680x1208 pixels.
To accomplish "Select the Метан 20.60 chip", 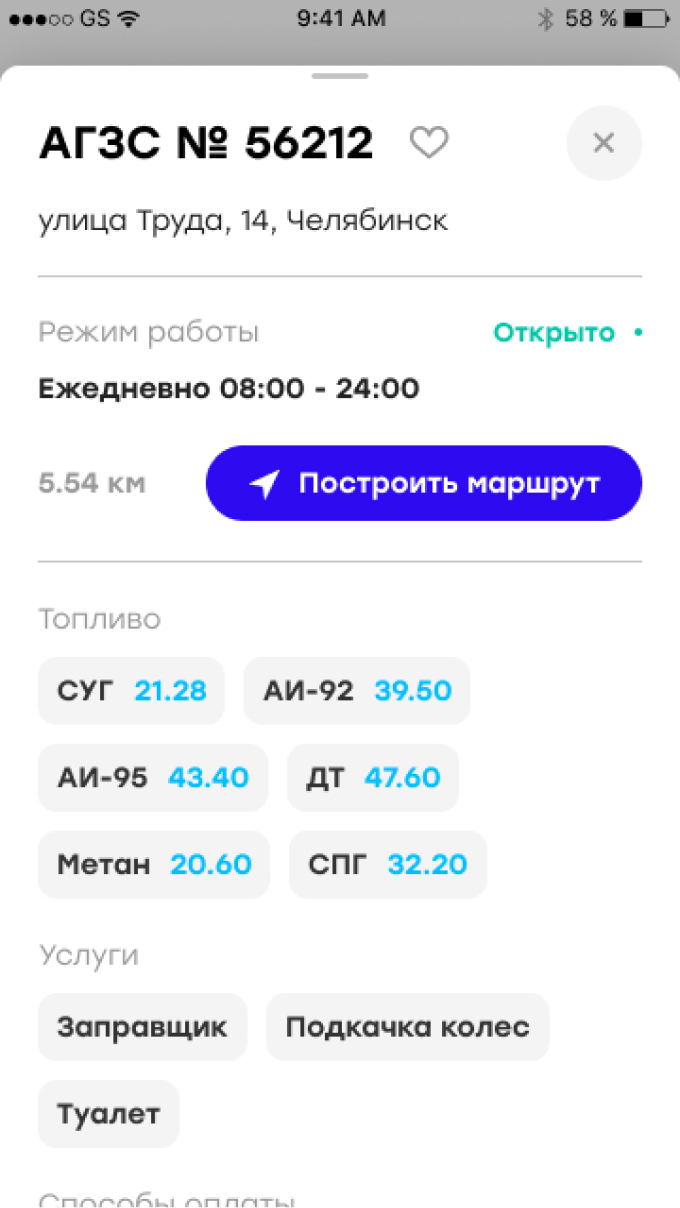I will point(153,864).
